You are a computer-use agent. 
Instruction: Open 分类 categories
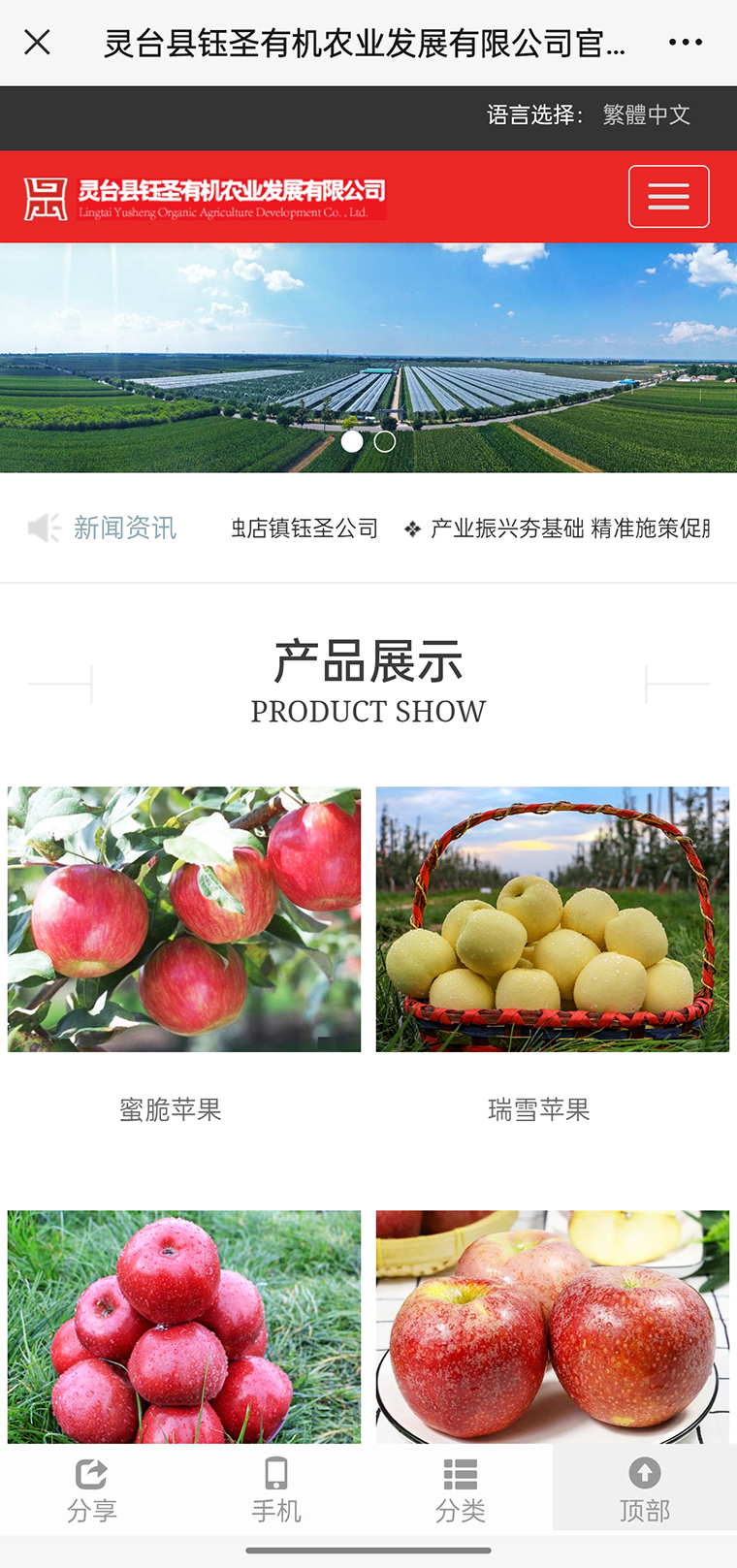pos(461,1488)
